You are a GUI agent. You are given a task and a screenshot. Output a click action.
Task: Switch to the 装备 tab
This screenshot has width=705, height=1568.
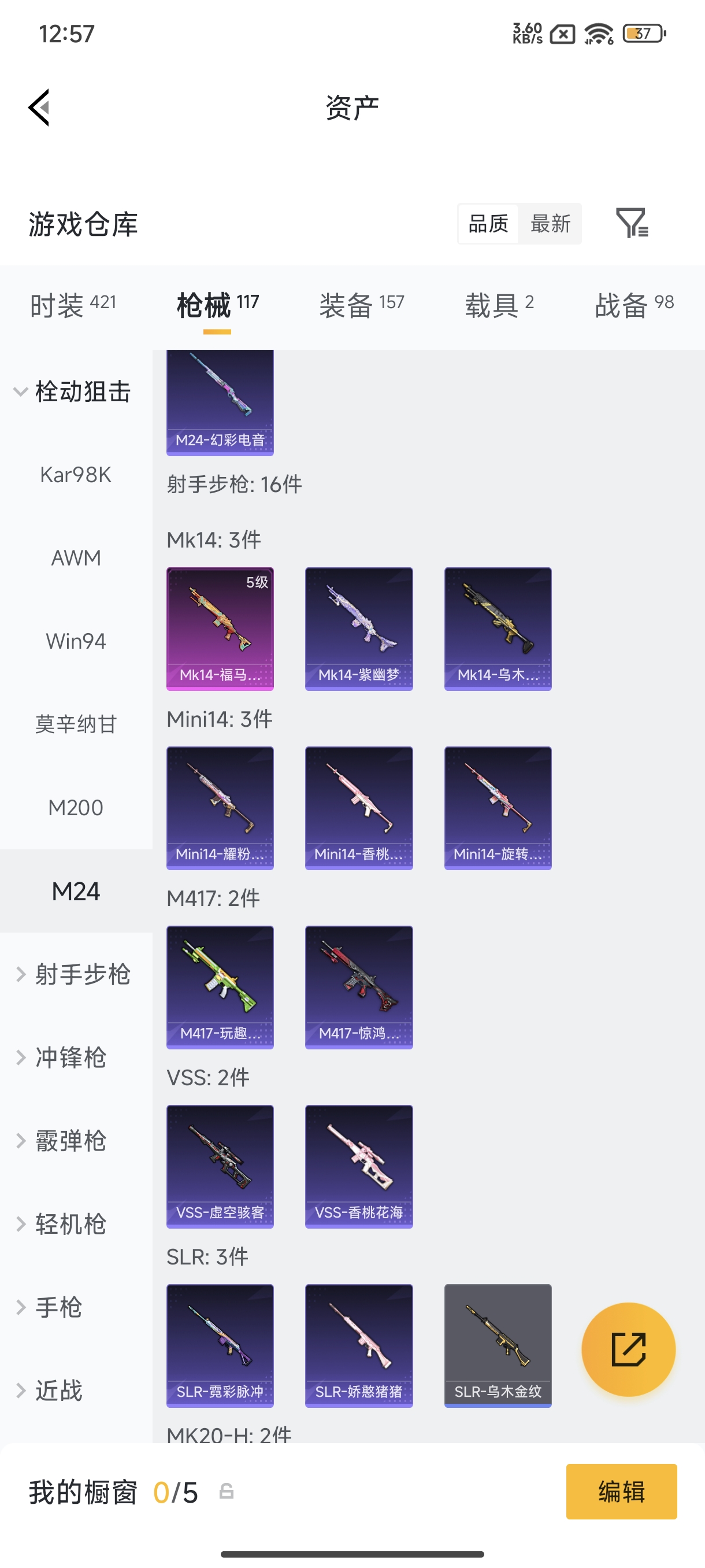[361, 304]
